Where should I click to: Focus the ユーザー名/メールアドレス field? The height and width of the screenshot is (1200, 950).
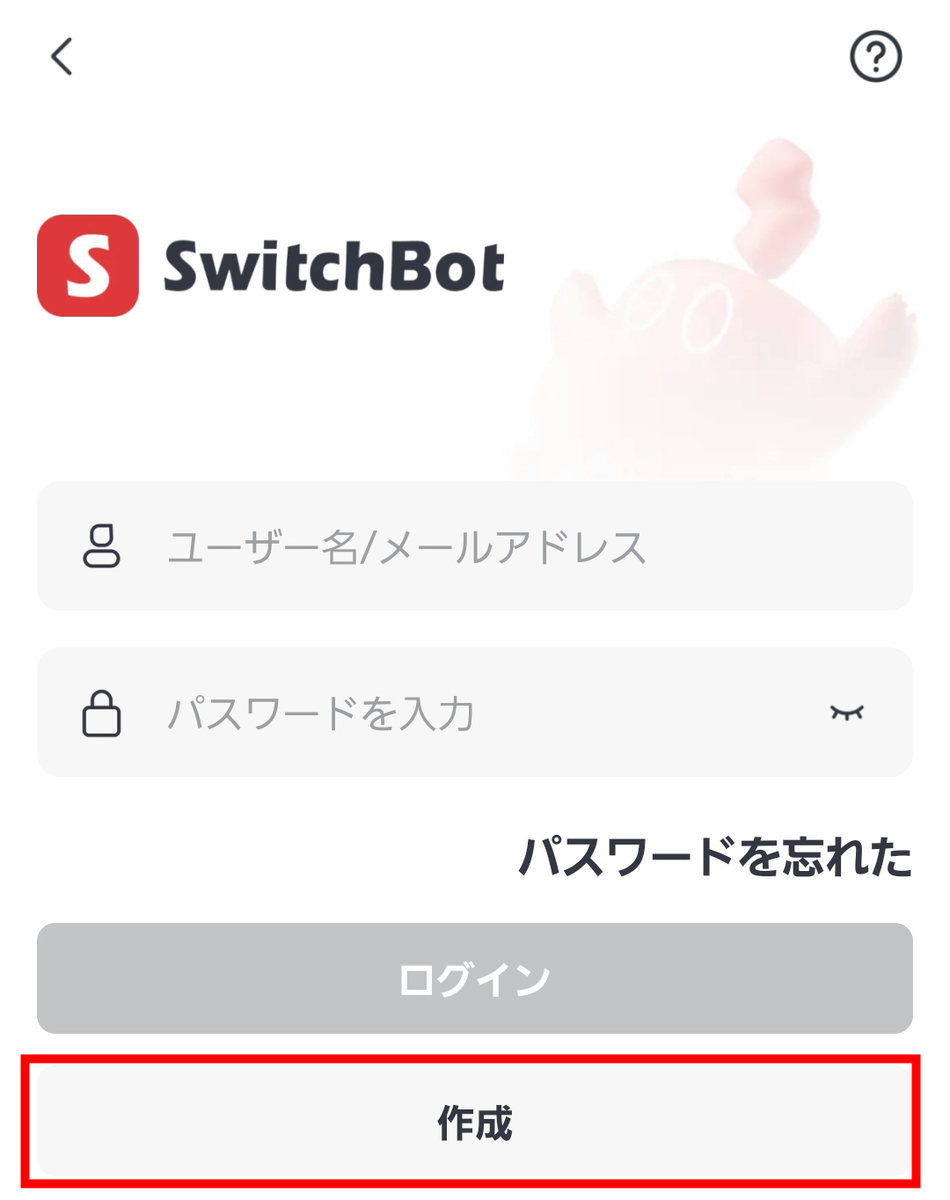click(x=475, y=547)
